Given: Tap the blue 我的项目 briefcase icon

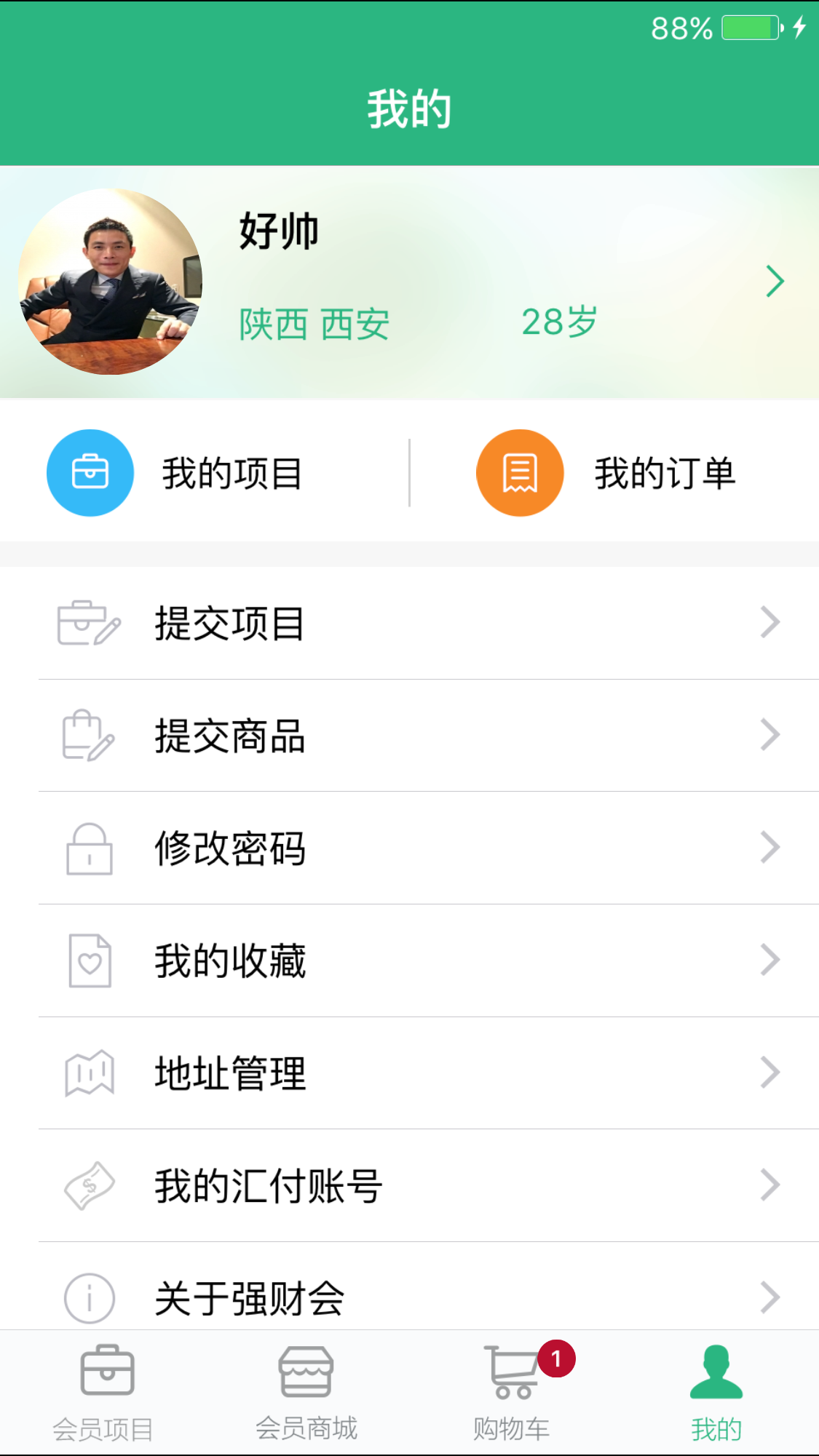Looking at the screenshot, I should 90,472.
